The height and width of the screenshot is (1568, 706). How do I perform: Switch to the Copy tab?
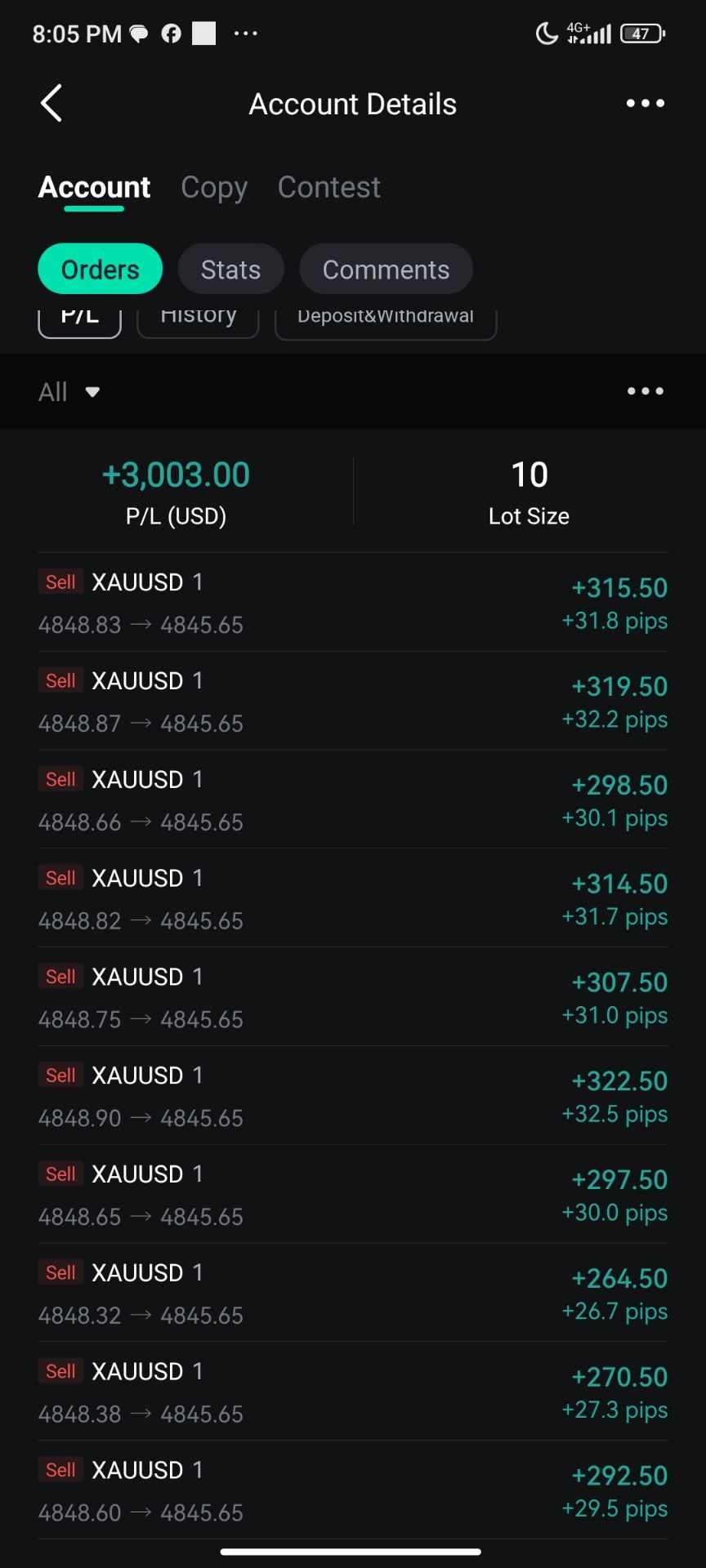(213, 188)
